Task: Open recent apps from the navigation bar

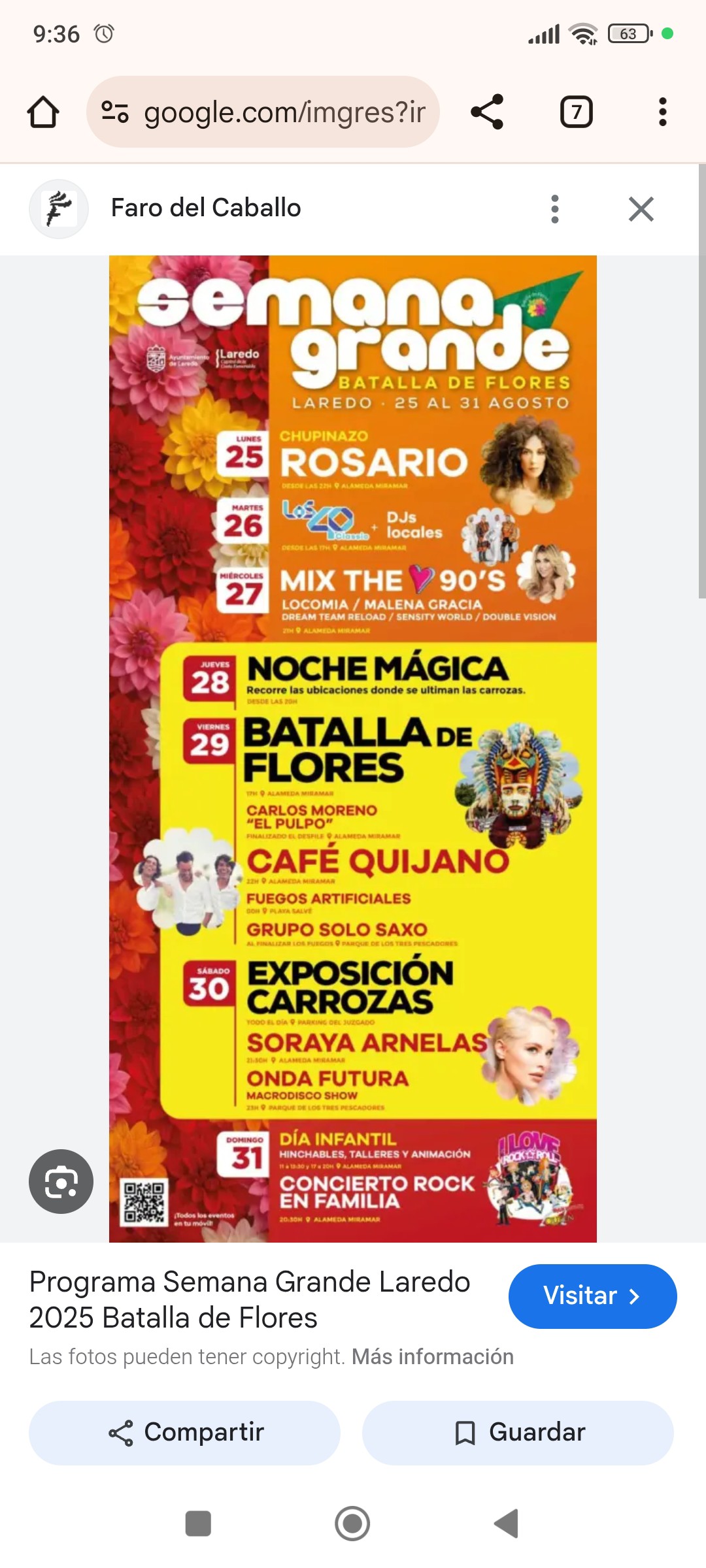Action: pyautogui.click(x=198, y=1524)
